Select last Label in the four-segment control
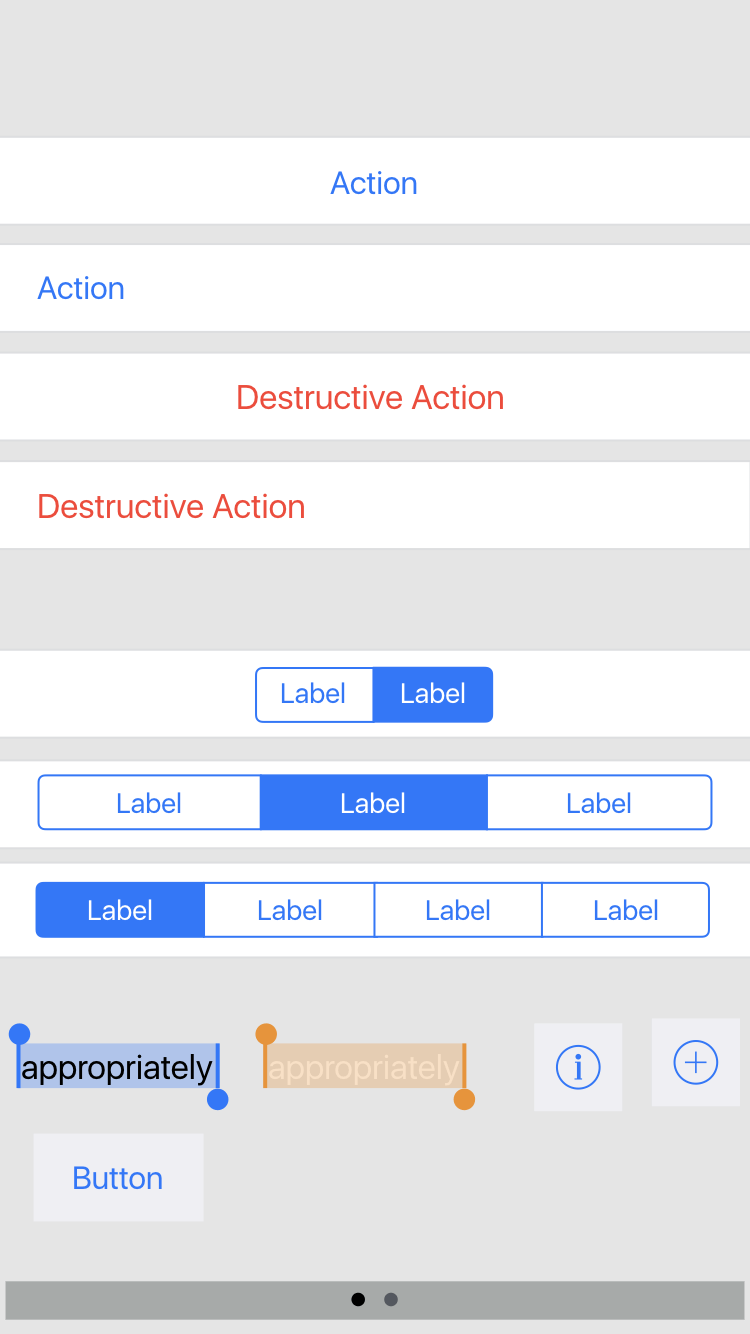750x1334 pixels. coord(626,910)
